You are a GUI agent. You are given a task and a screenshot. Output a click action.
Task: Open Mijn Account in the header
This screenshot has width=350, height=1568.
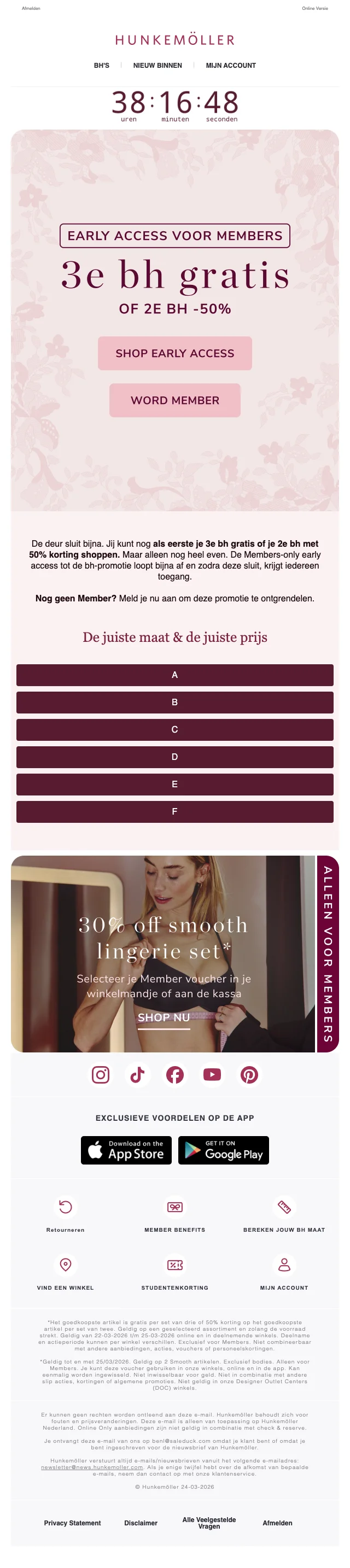point(231,65)
